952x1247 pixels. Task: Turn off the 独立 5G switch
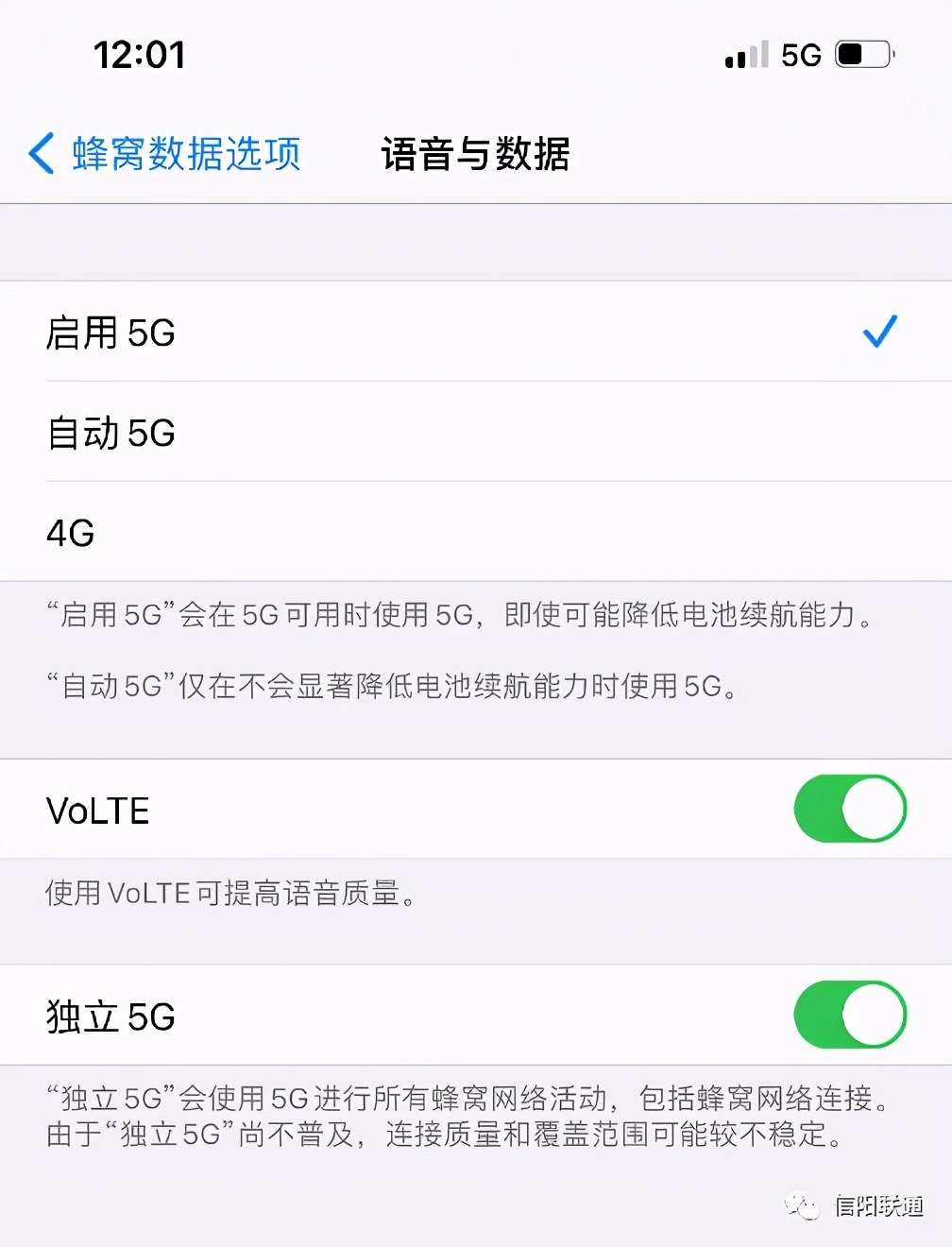pos(849,1016)
